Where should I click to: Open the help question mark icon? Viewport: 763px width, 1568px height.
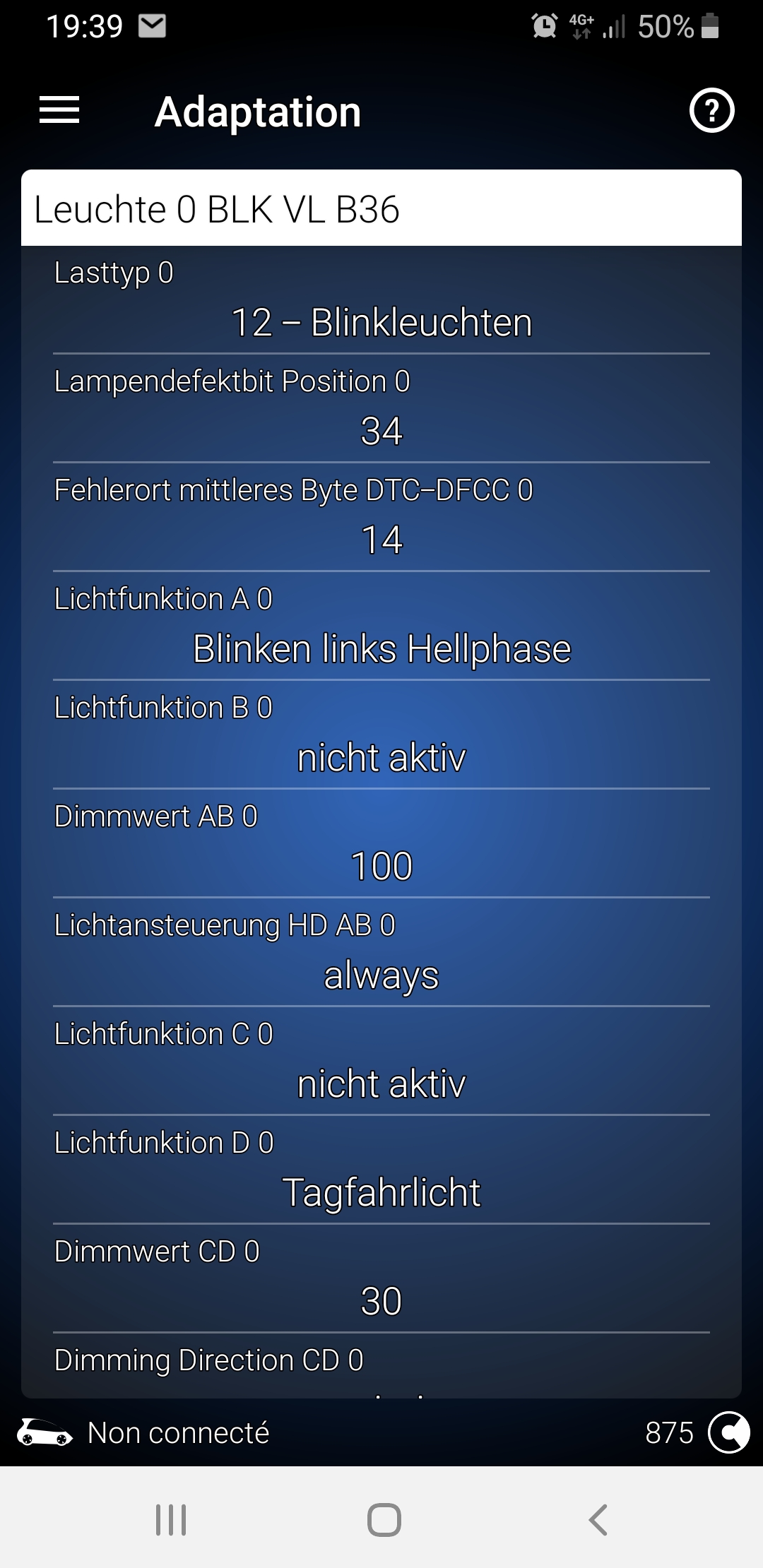pos(711,111)
